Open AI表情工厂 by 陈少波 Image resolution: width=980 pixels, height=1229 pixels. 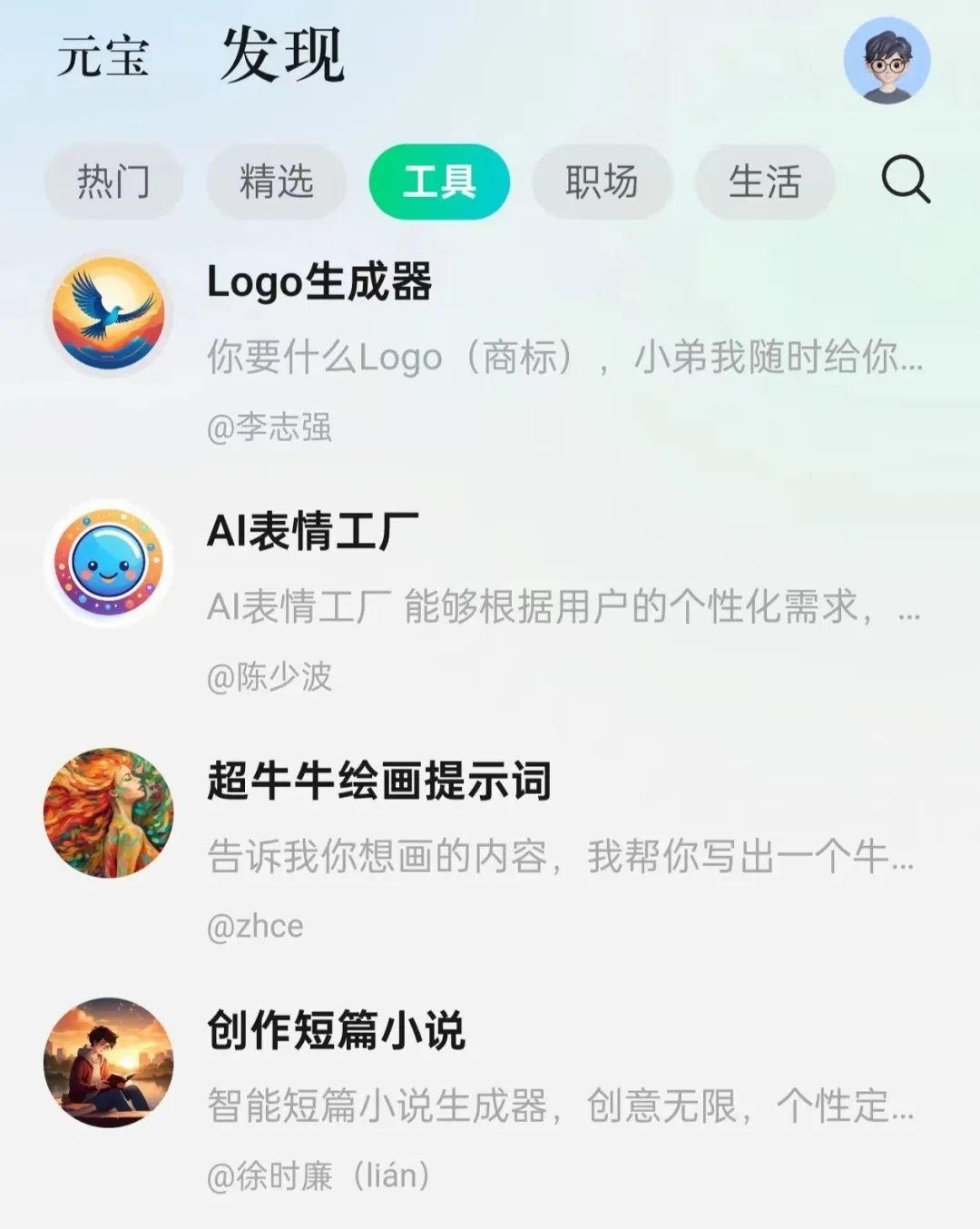click(313, 531)
